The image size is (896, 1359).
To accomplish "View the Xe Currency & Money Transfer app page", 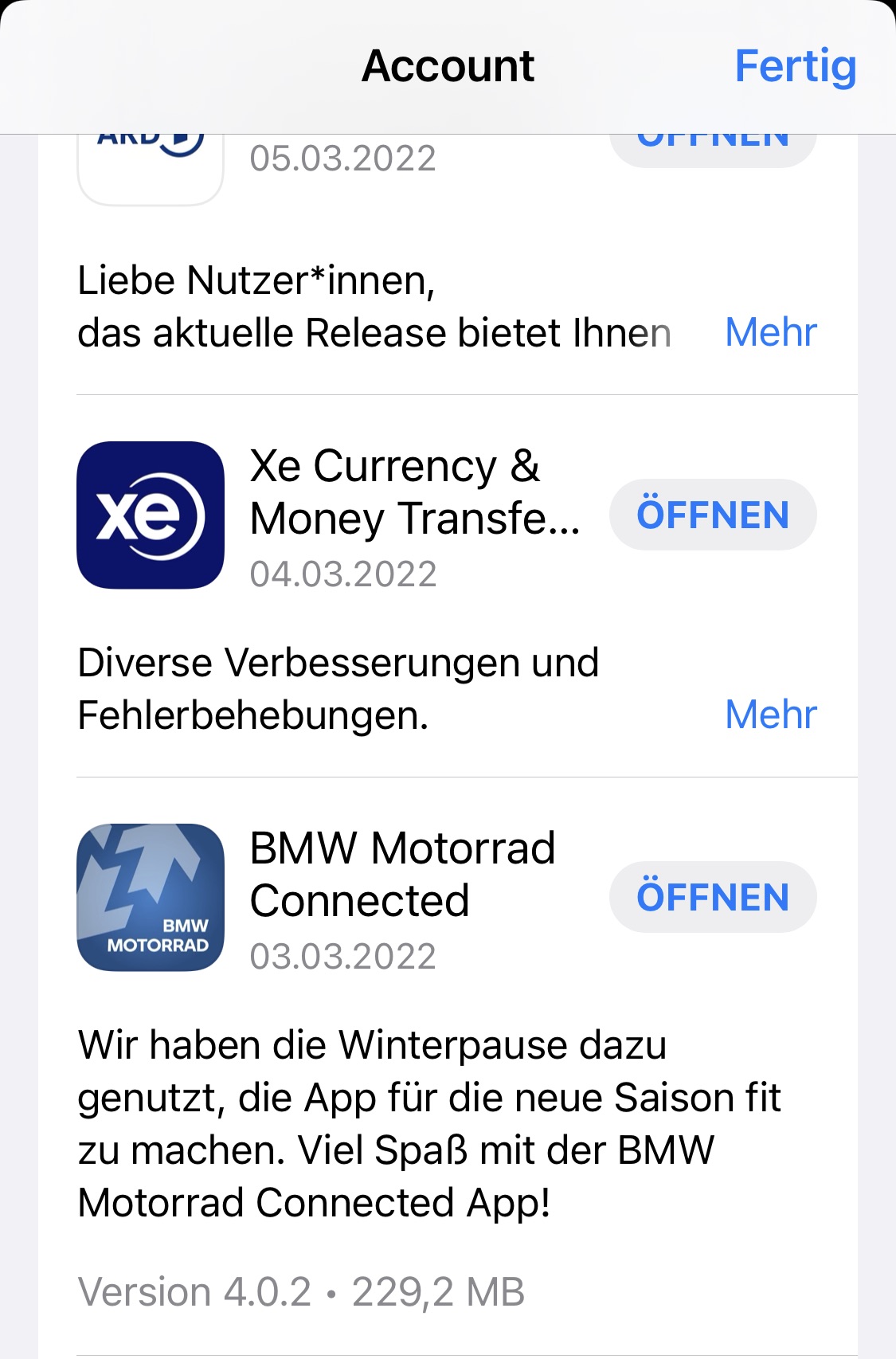I will click(414, 492).
